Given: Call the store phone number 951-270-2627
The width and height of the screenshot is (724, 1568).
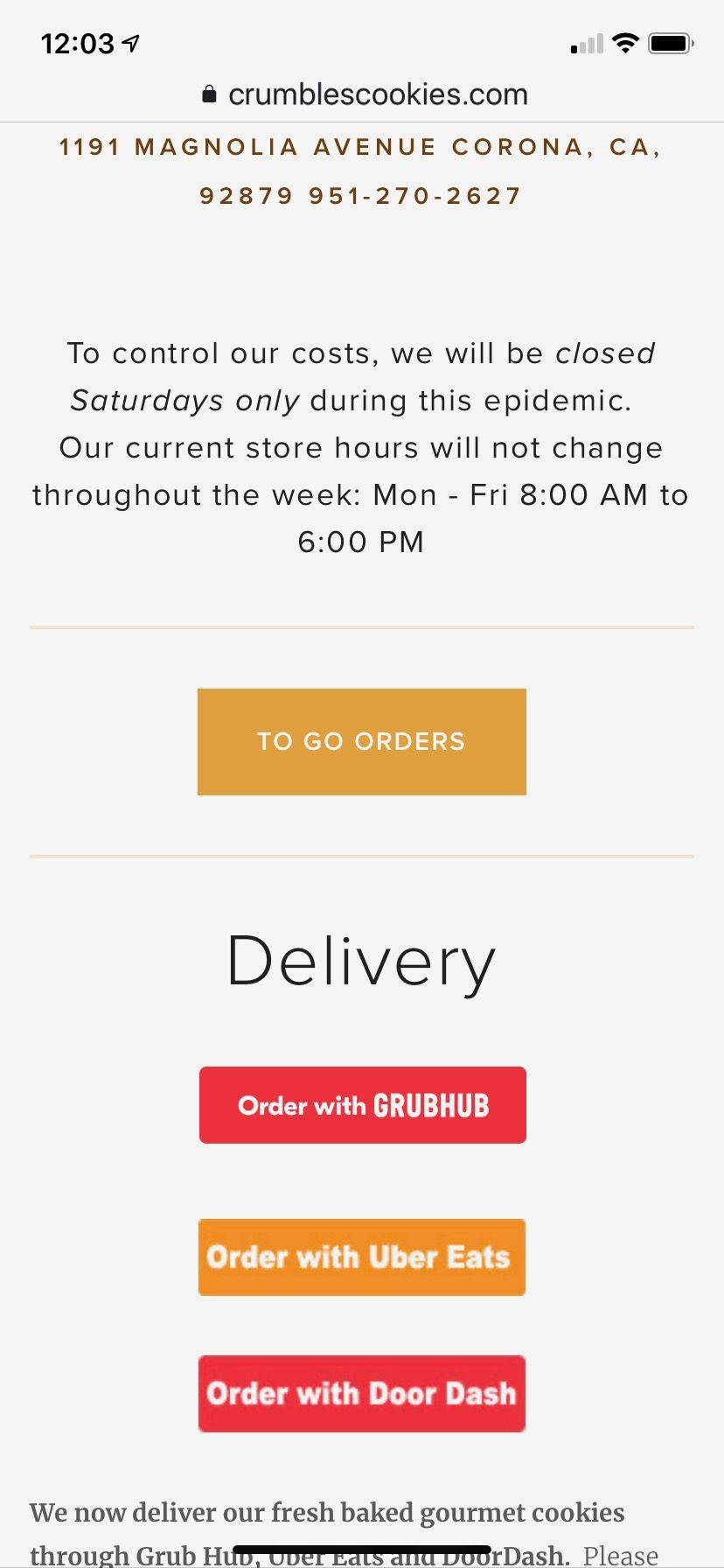Looking at the screenshot, I should (415, 195).
